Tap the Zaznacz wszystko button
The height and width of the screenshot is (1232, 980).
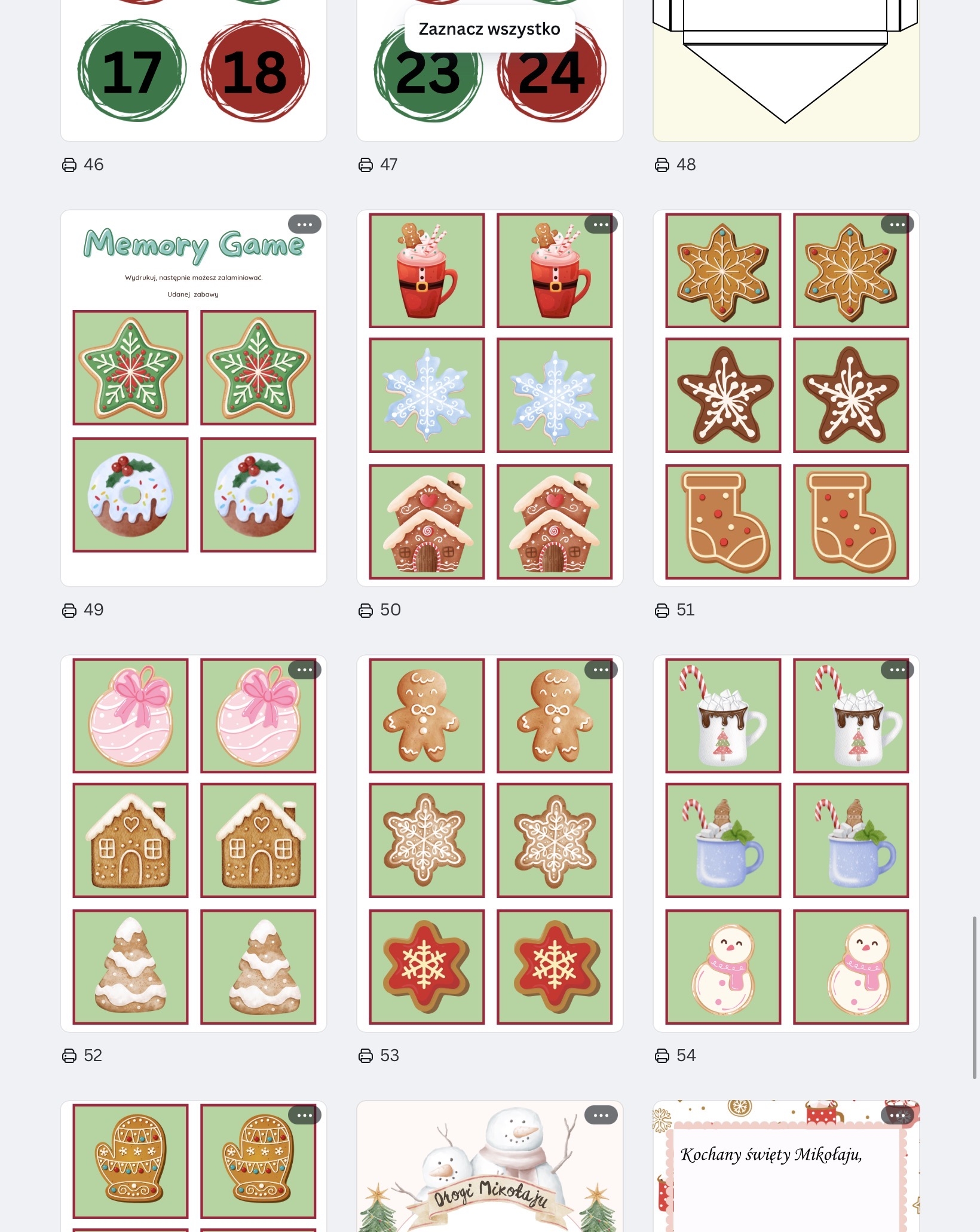tap(489, 29)
